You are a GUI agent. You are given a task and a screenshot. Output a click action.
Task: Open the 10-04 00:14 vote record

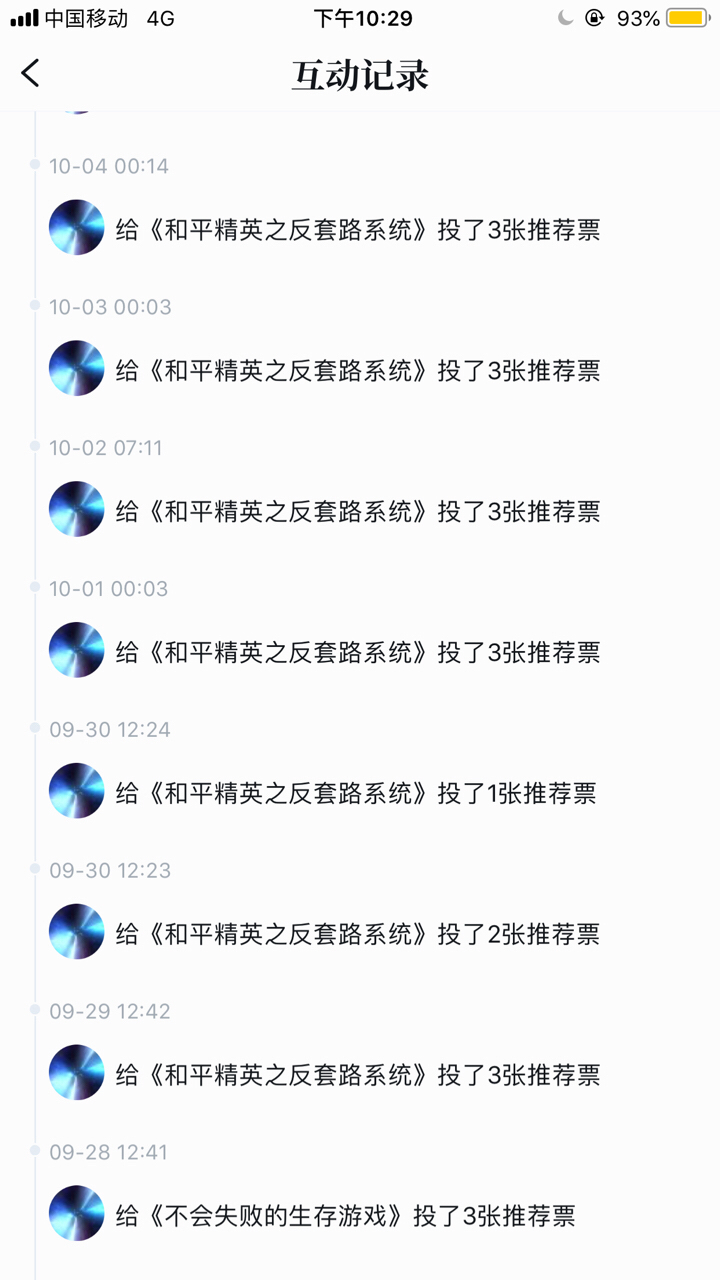pyautogui.click(x=358, y=230)
